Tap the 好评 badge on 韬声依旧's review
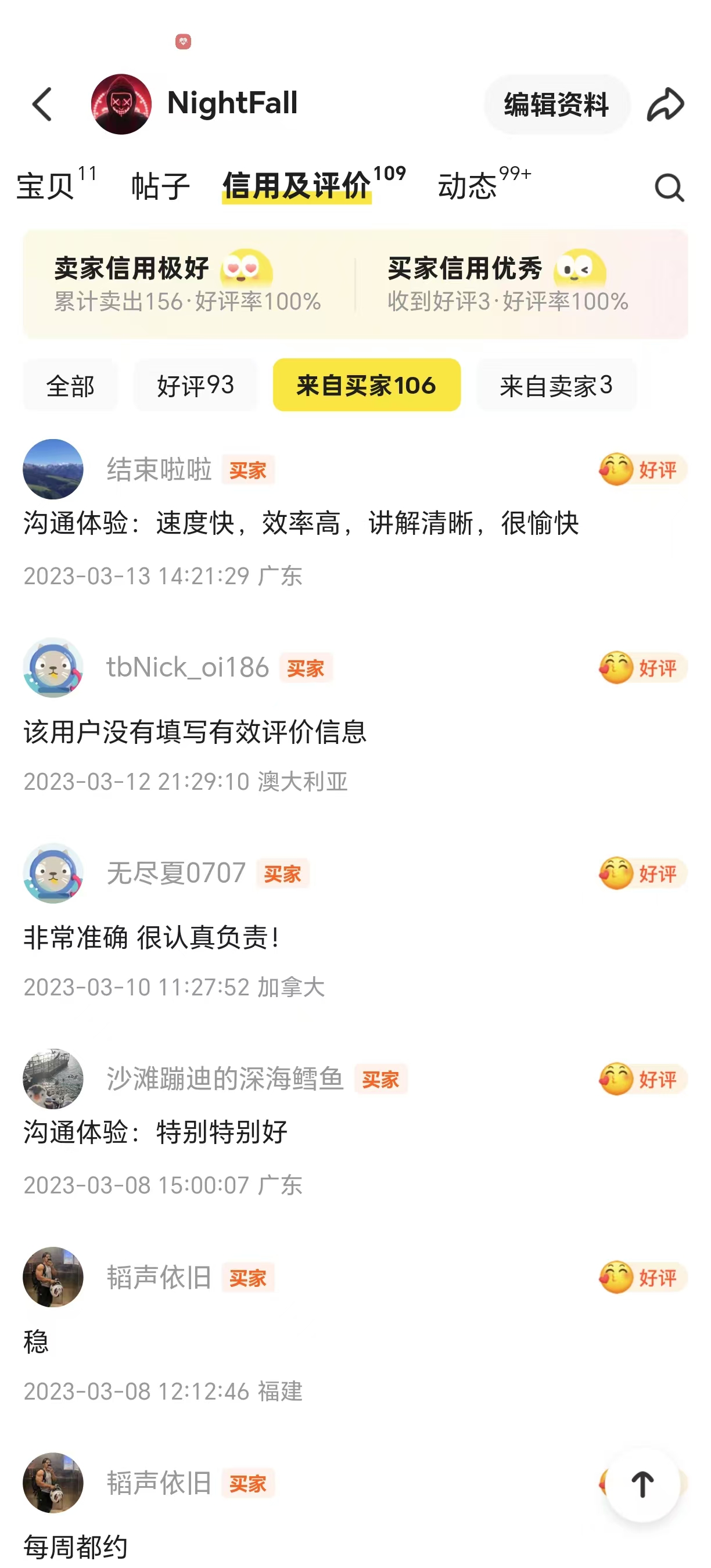 [x=640, y=1278]
